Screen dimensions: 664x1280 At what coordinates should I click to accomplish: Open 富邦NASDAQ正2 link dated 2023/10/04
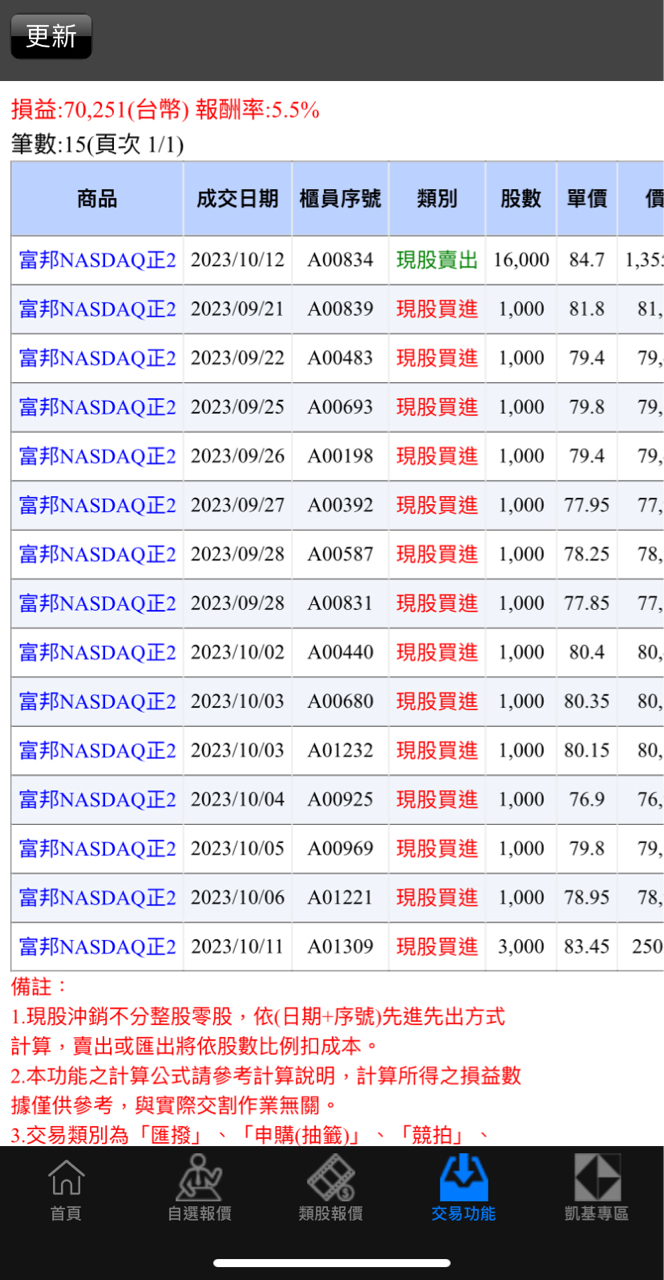pyautogui.click(x=97, y=799)
